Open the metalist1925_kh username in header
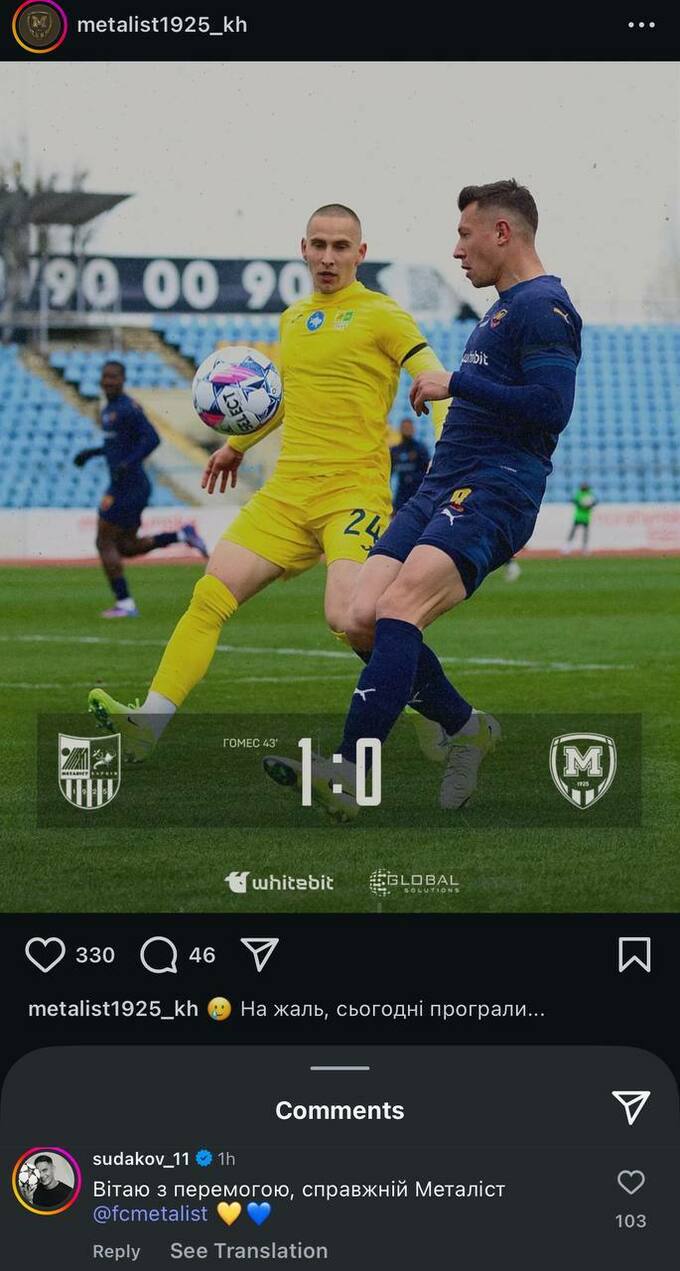This screenshot has width=680, height=1271. pos(162,25)
